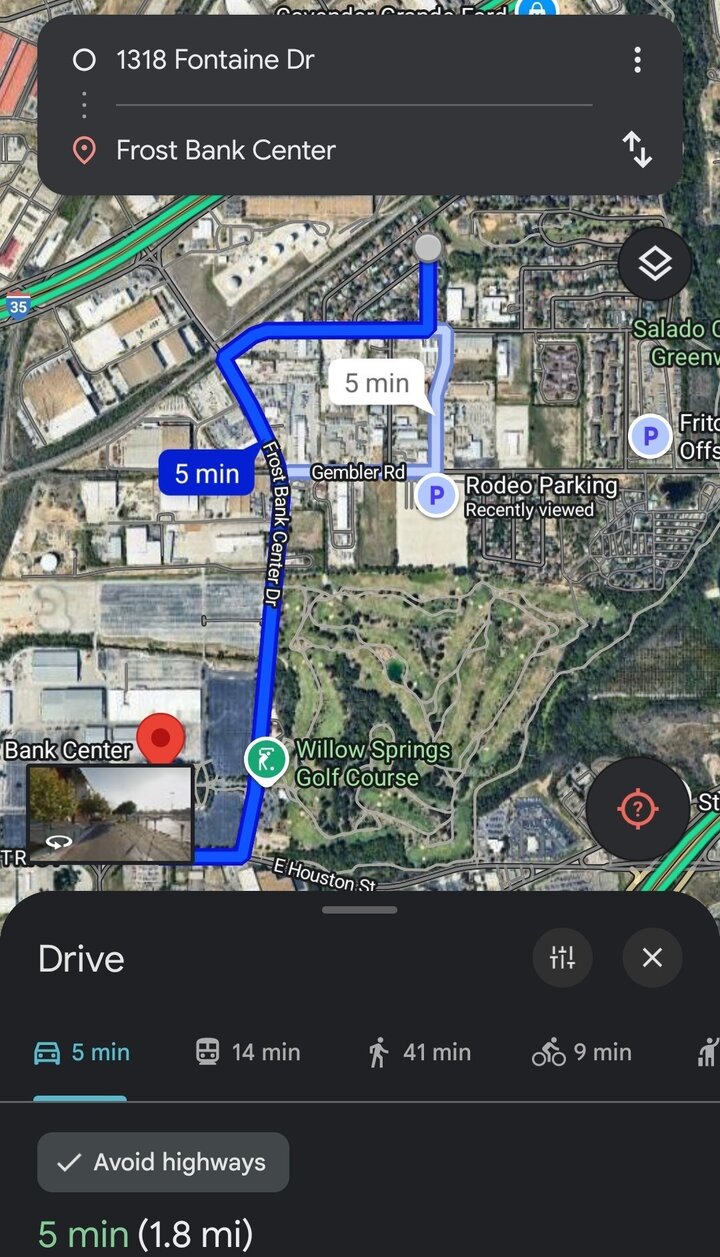Tap the Frost Bank Center destination pin

point(160,740)
